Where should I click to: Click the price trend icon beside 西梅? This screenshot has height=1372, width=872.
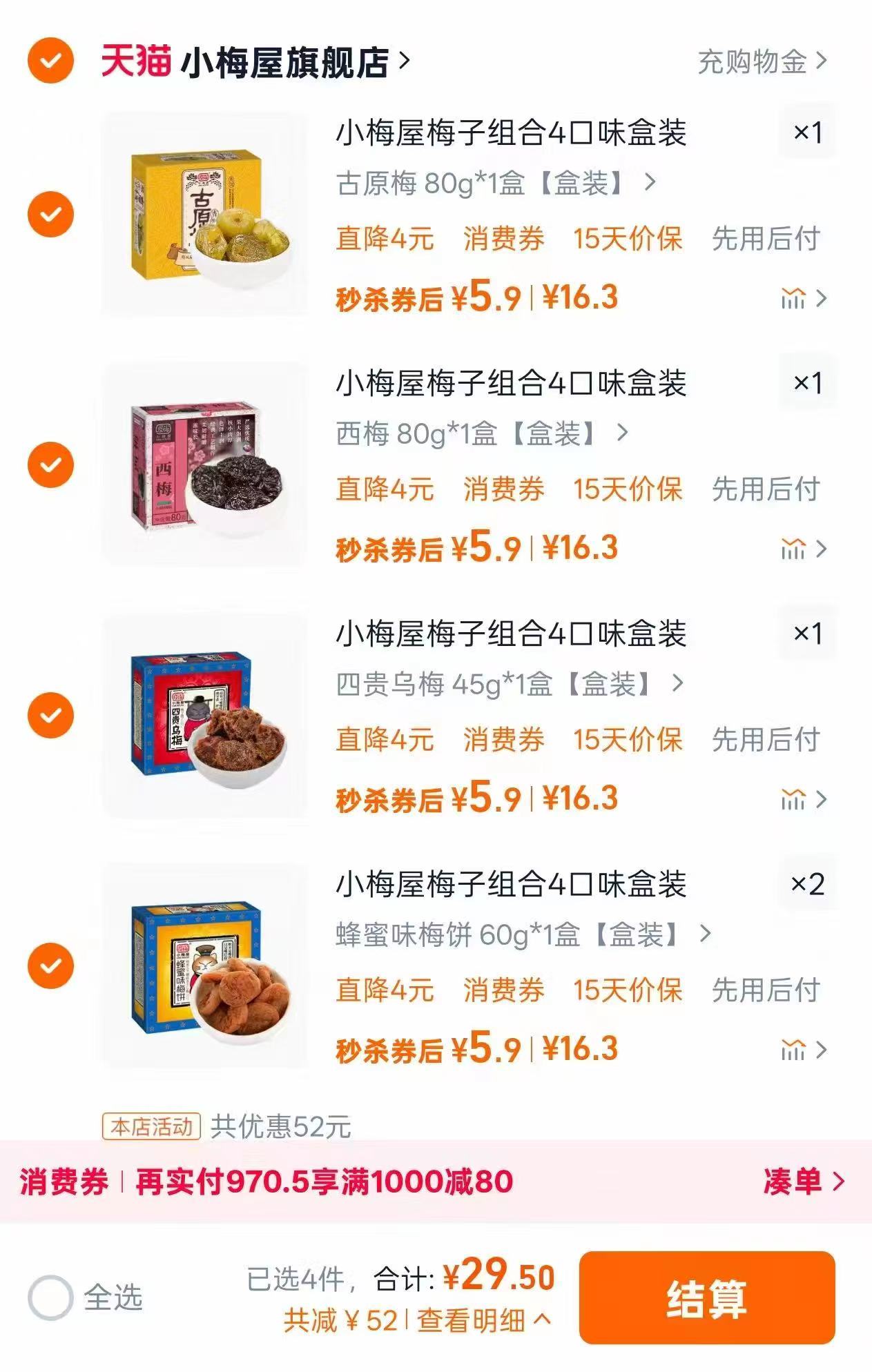[x=793, y=547]
